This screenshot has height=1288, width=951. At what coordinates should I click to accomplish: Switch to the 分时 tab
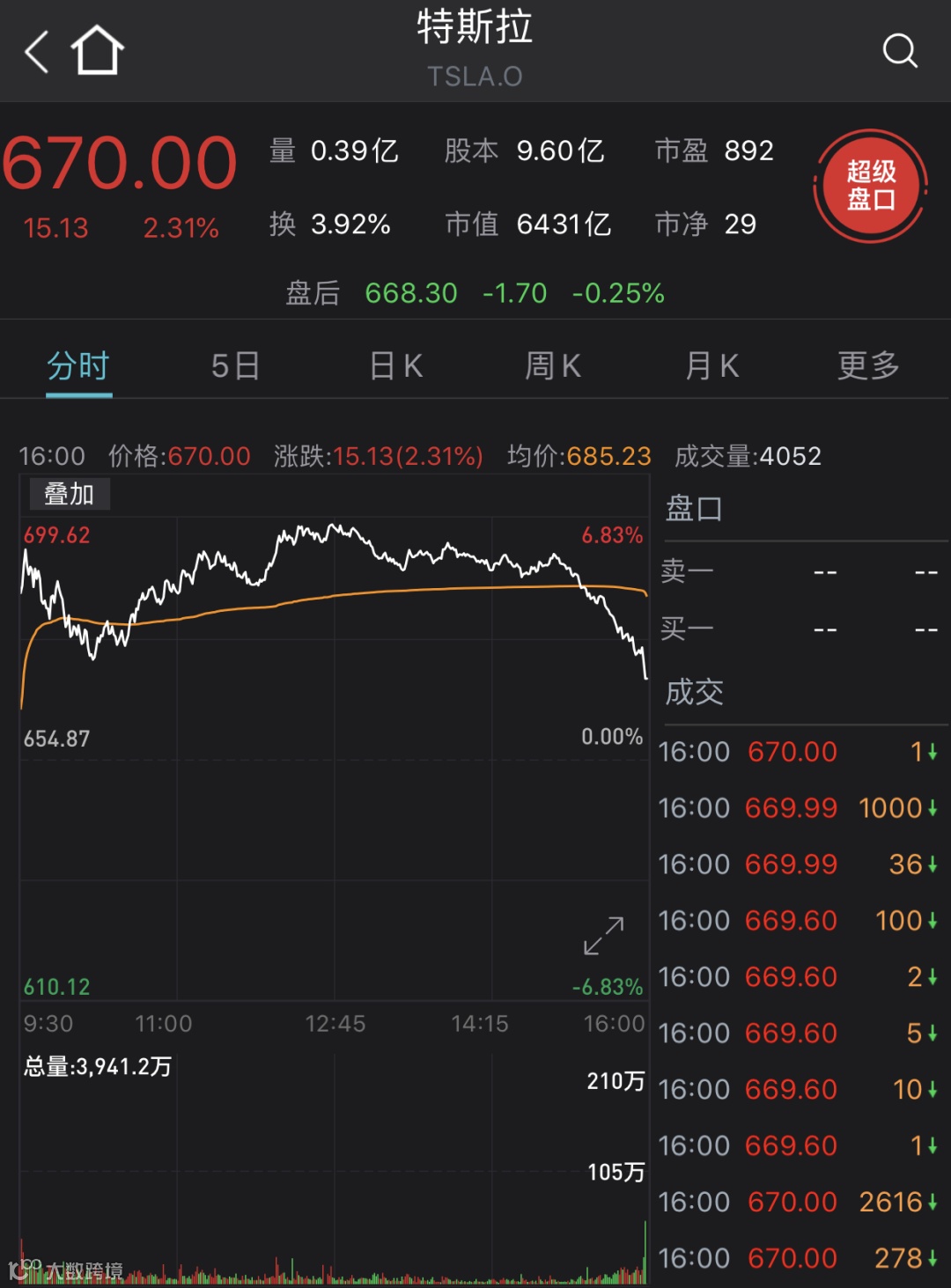click(x=78, y=365)
